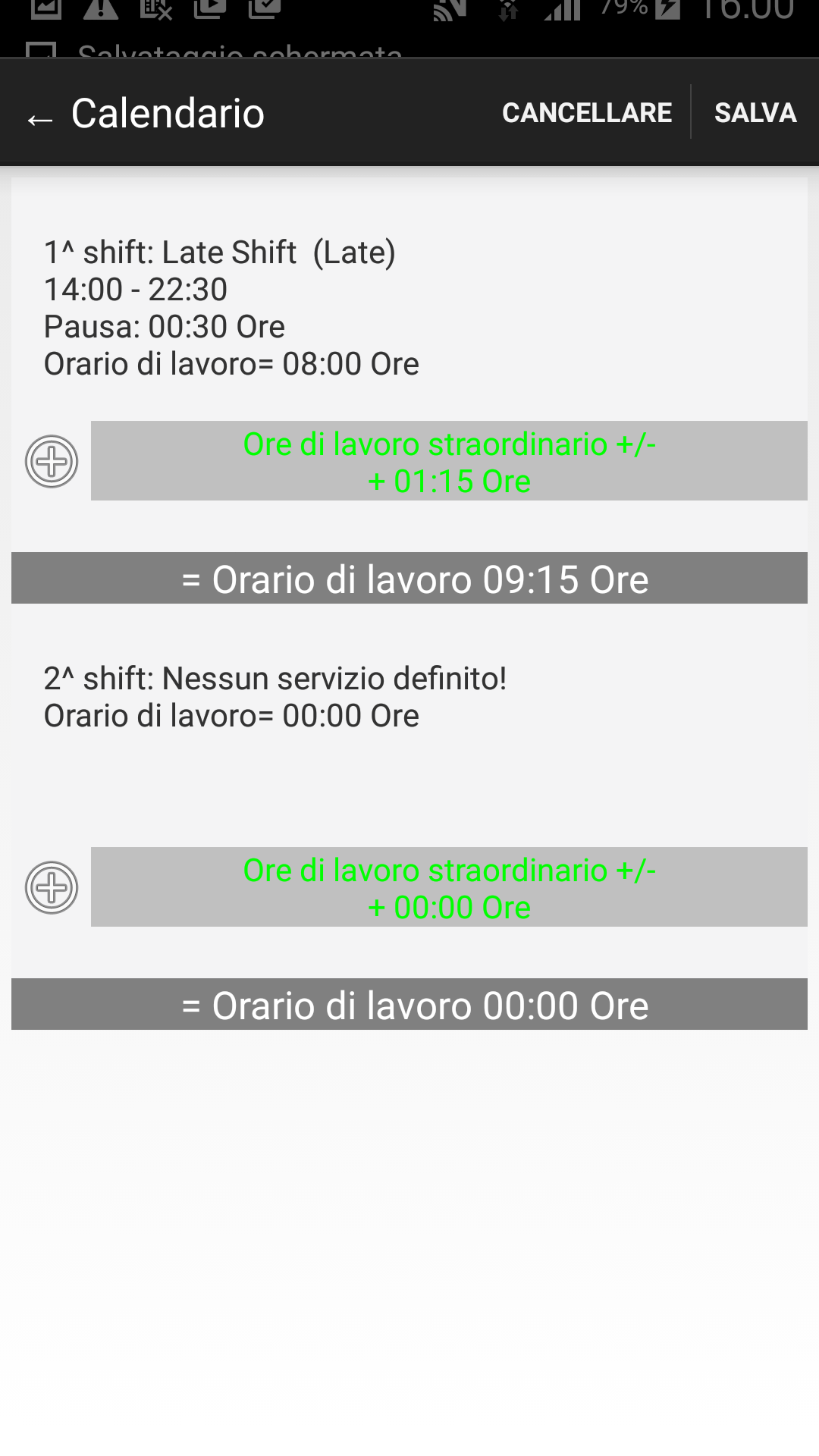Select the 1^ shift Late Shift details
The height and width of the screenshot is (1456, 819).
231,308
